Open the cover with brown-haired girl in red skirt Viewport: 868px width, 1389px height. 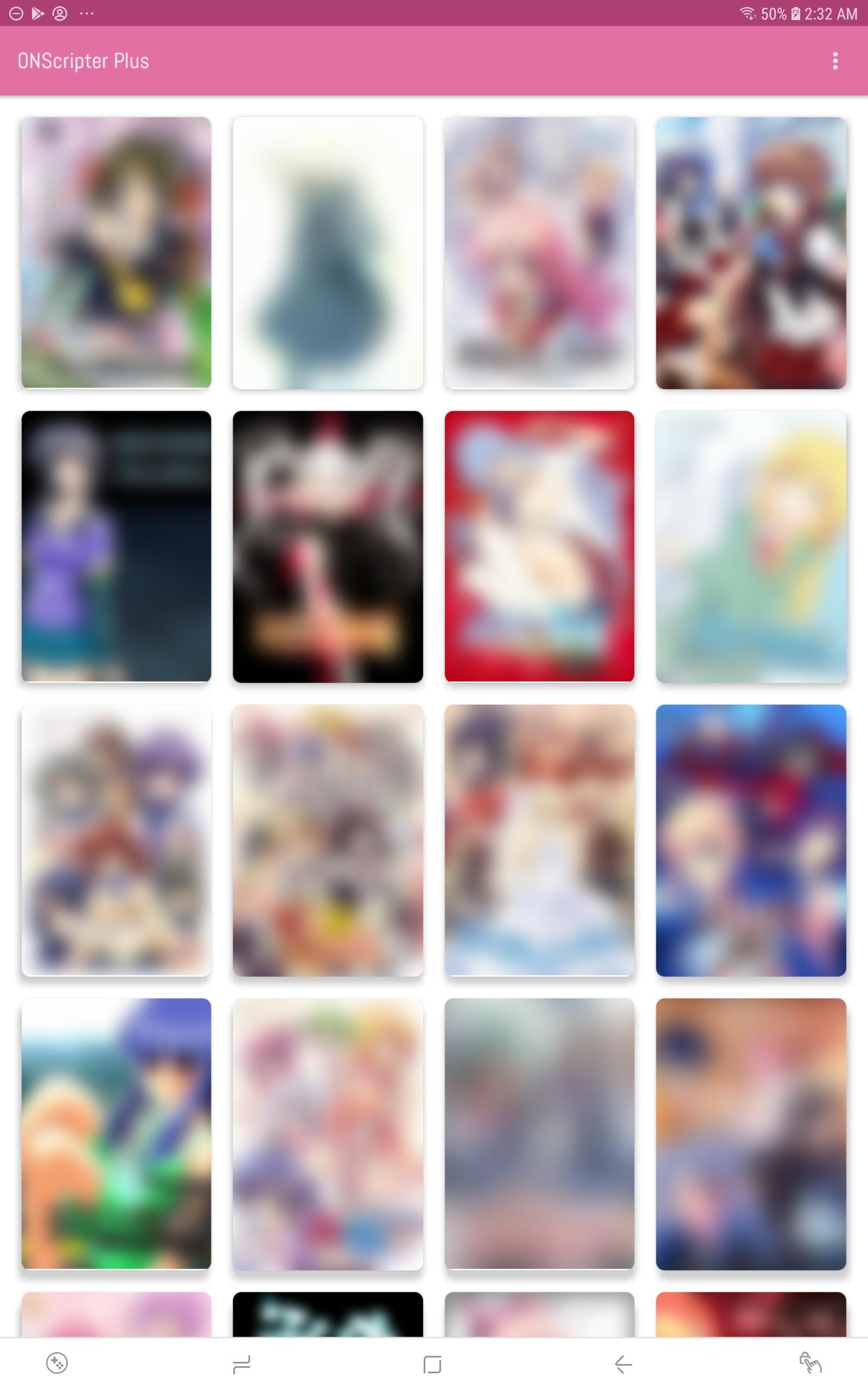(x=750, y=252)
